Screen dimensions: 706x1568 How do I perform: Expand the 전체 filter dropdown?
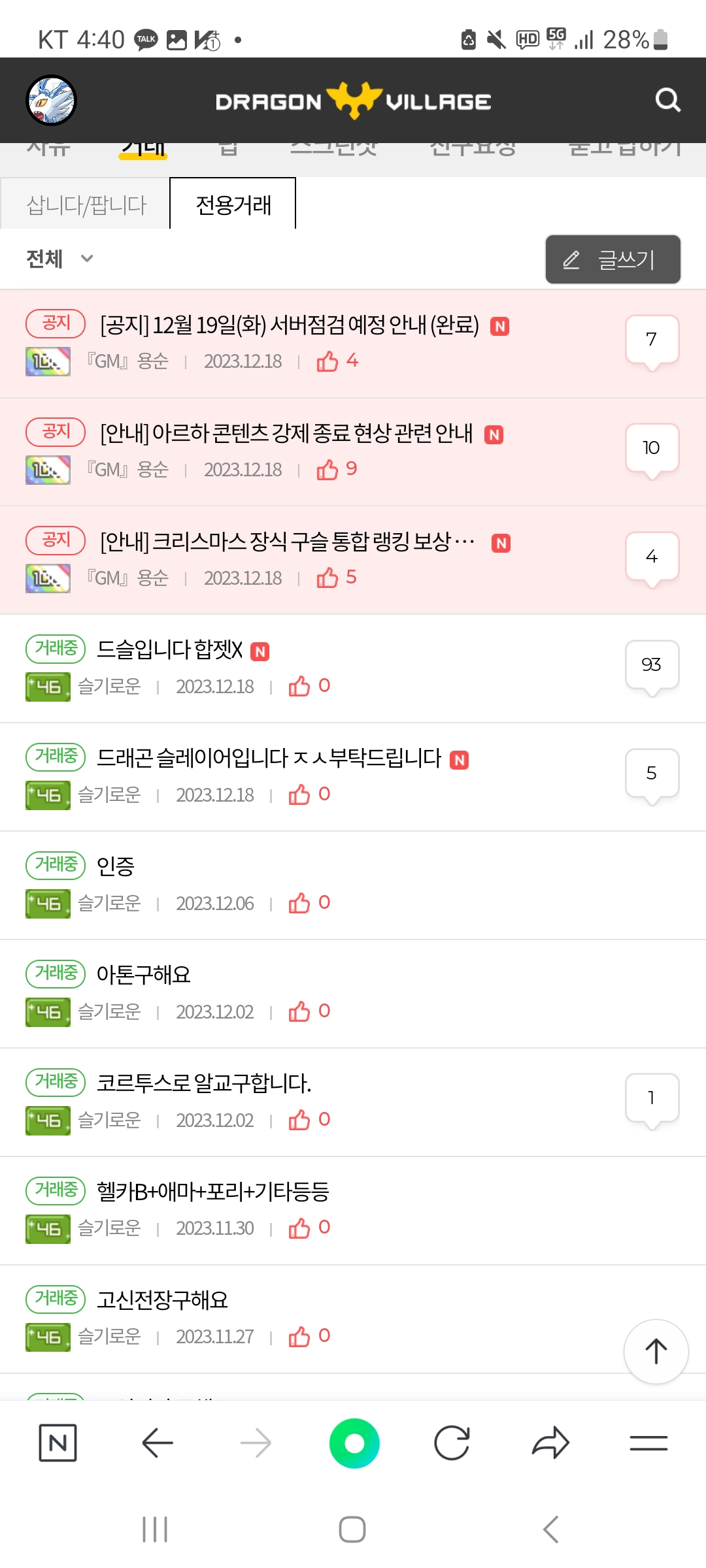pyautogui.click(x=59, y=259)
